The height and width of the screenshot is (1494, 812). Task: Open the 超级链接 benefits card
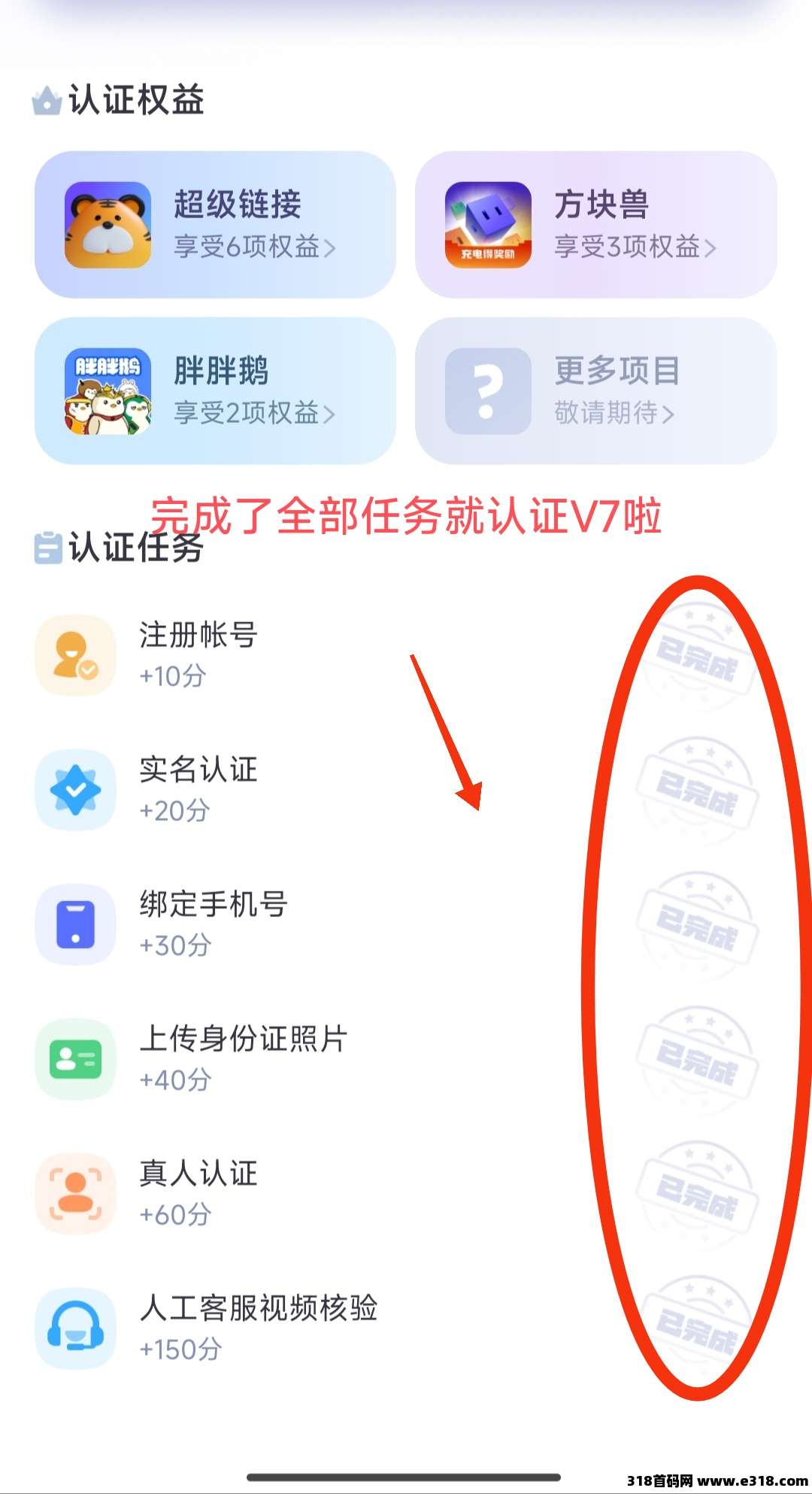click(215, 225)
